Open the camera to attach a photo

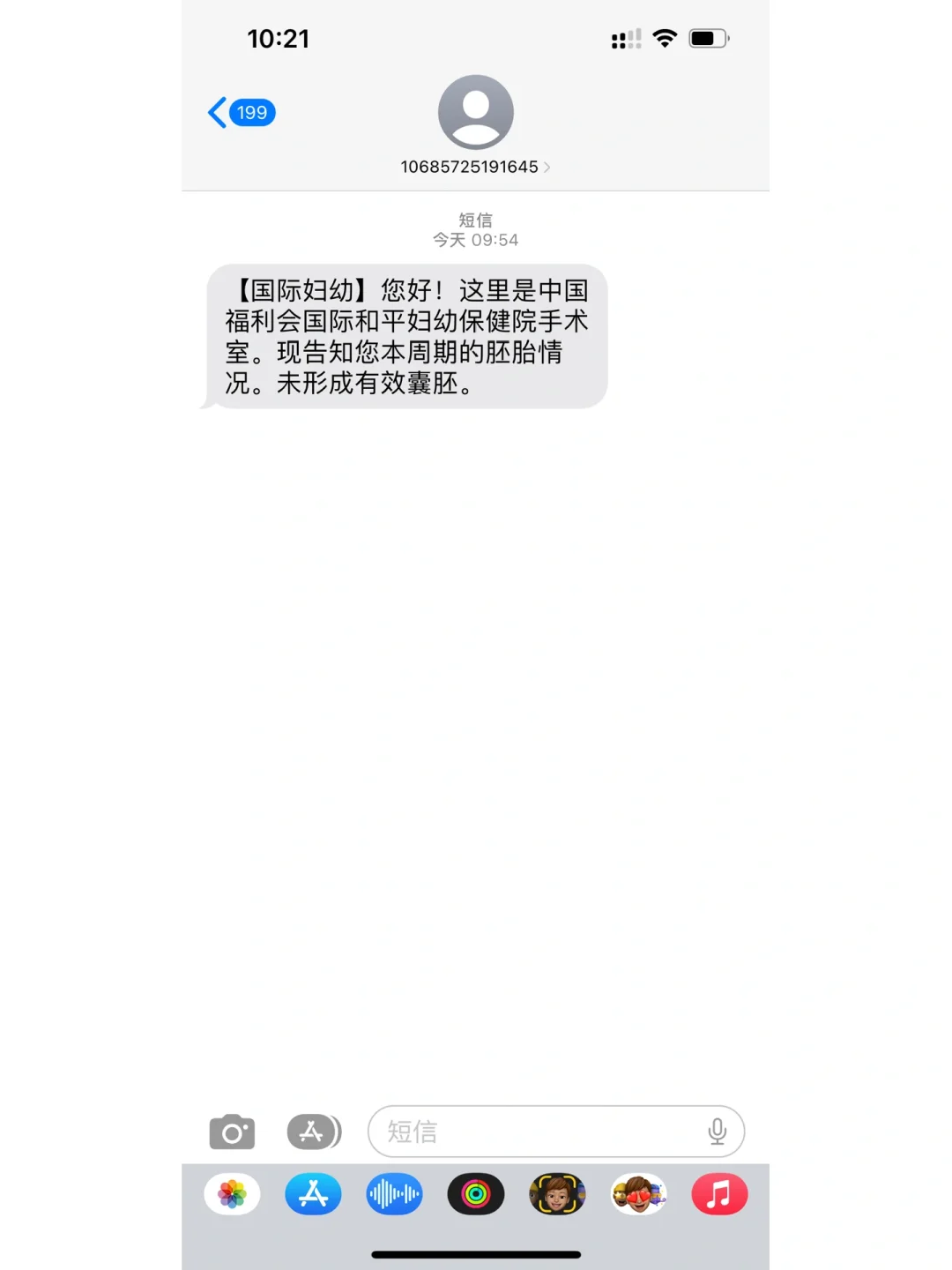click(x=232, y=1132)
